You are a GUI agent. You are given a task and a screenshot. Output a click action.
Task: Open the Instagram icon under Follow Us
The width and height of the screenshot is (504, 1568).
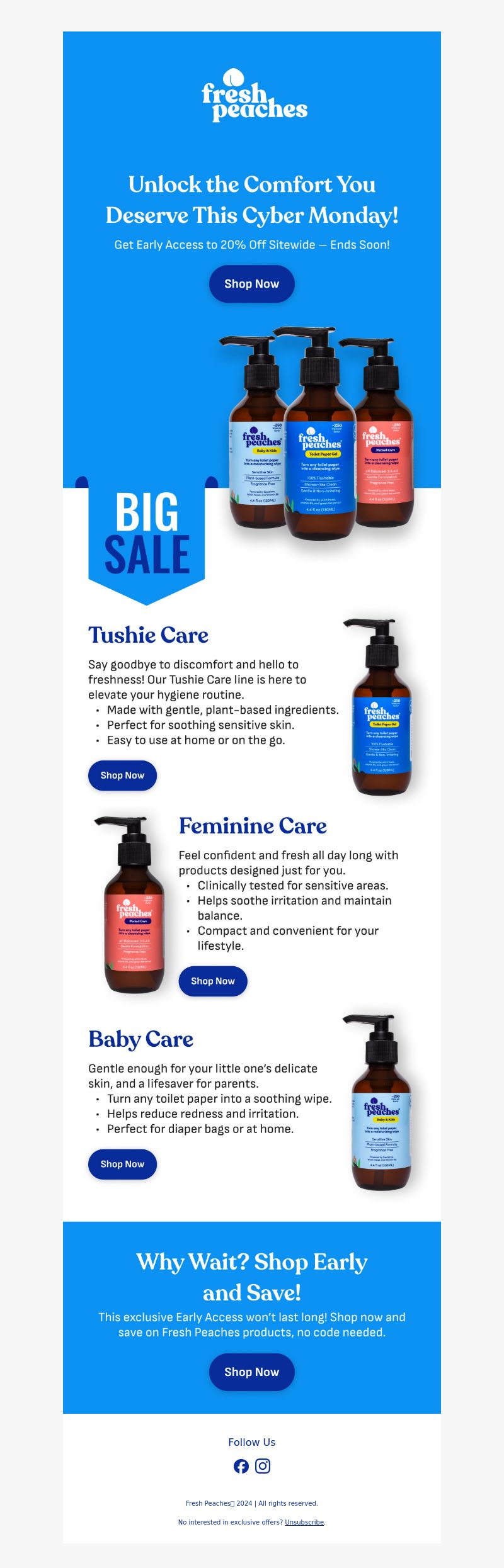(x=263, y=1466)
